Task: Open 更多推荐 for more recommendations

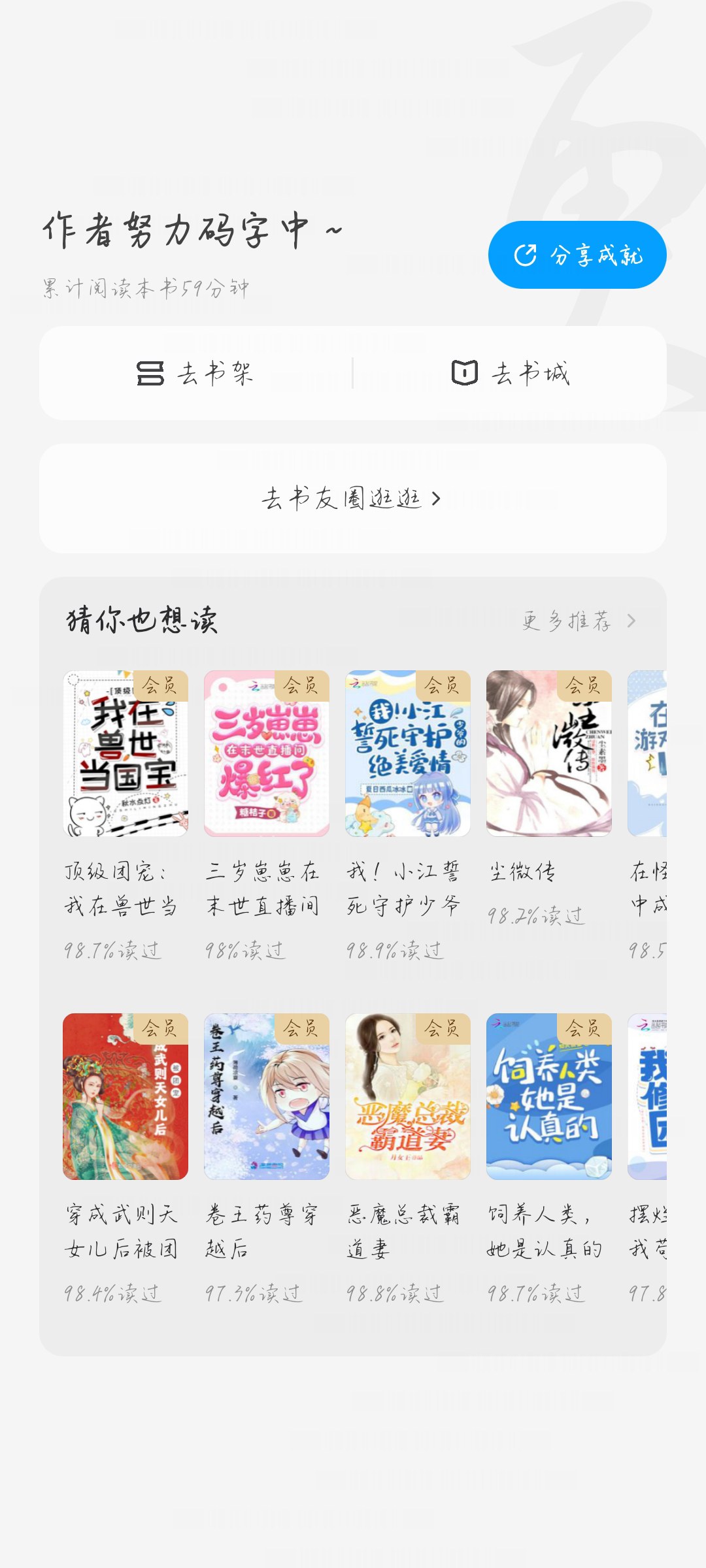Action: pos(579,621)
